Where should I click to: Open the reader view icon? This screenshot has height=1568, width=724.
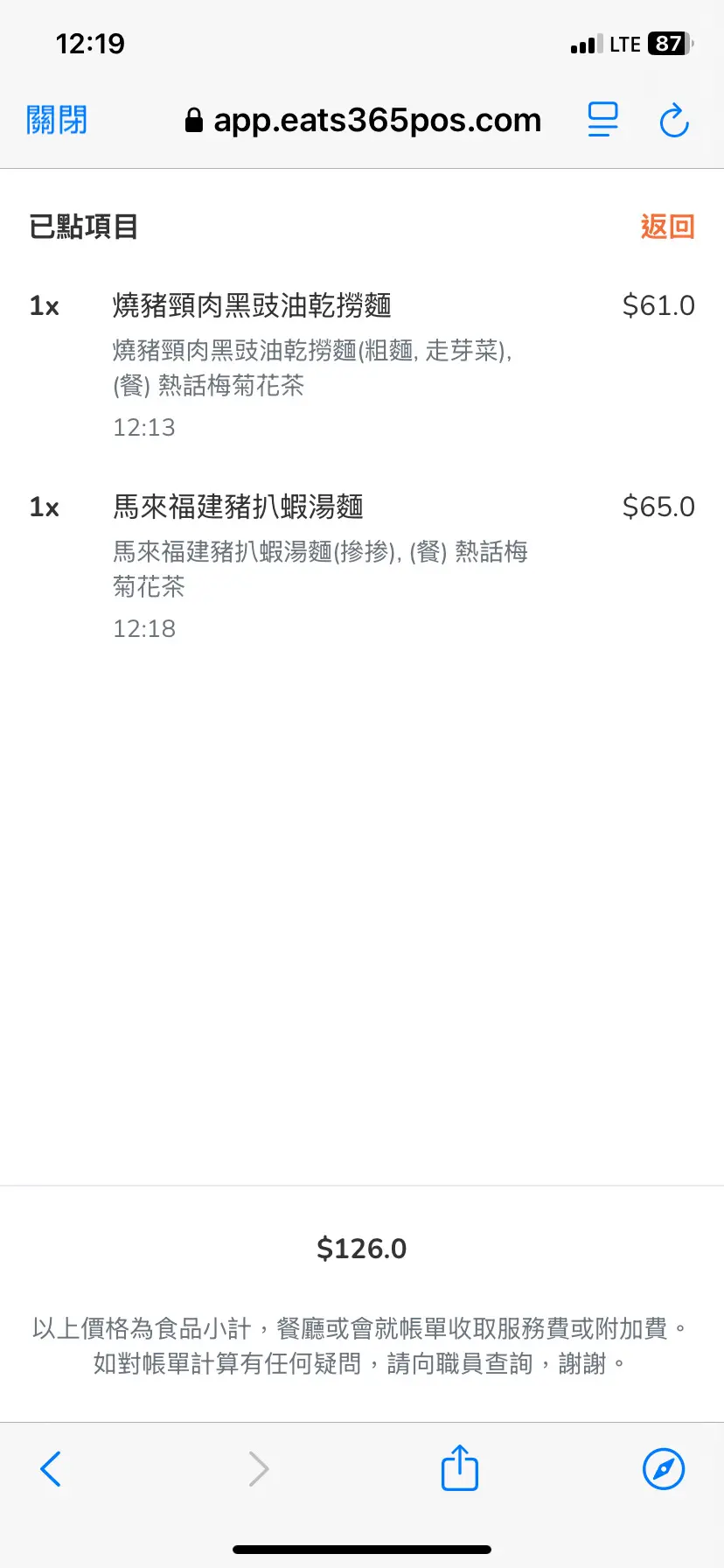point(602,120)
